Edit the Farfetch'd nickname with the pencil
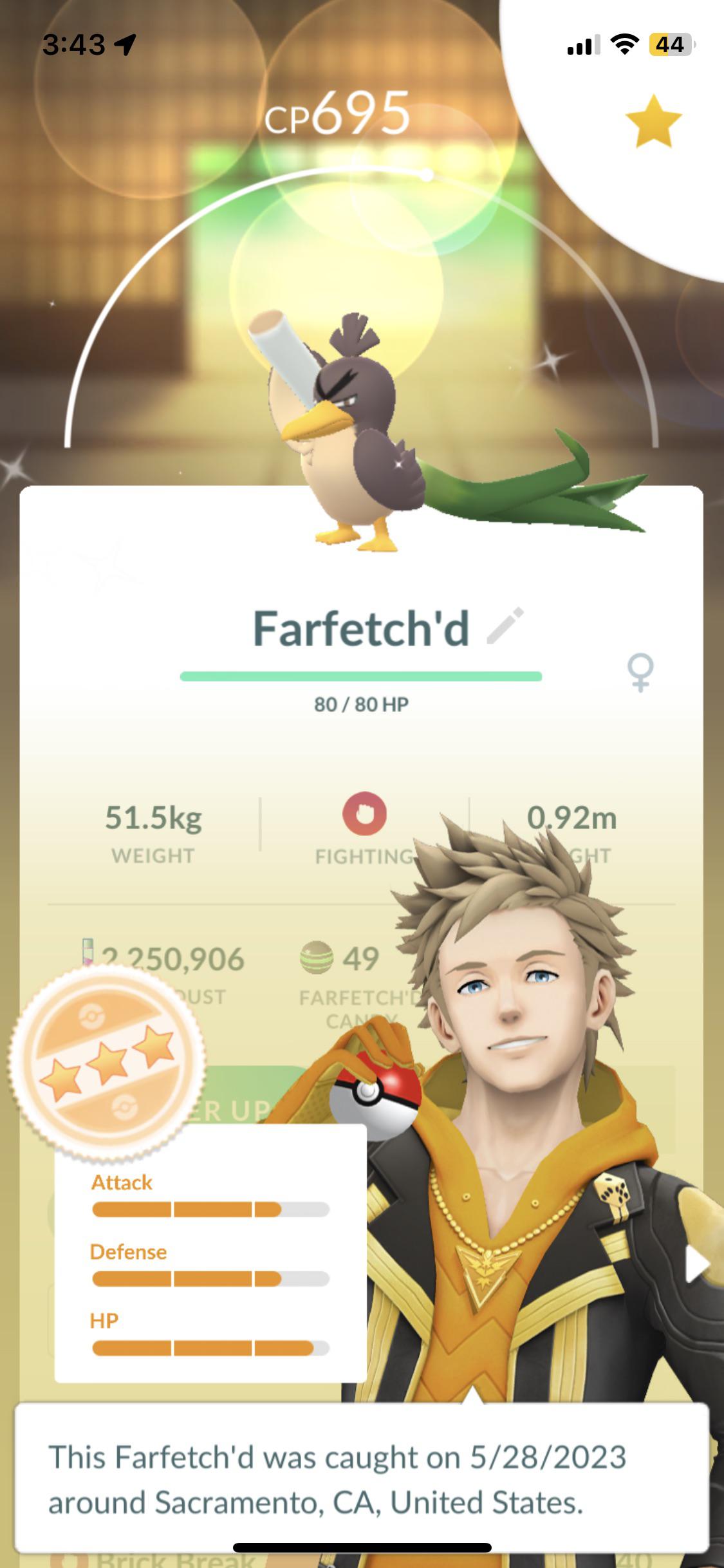 coord(505,626)
